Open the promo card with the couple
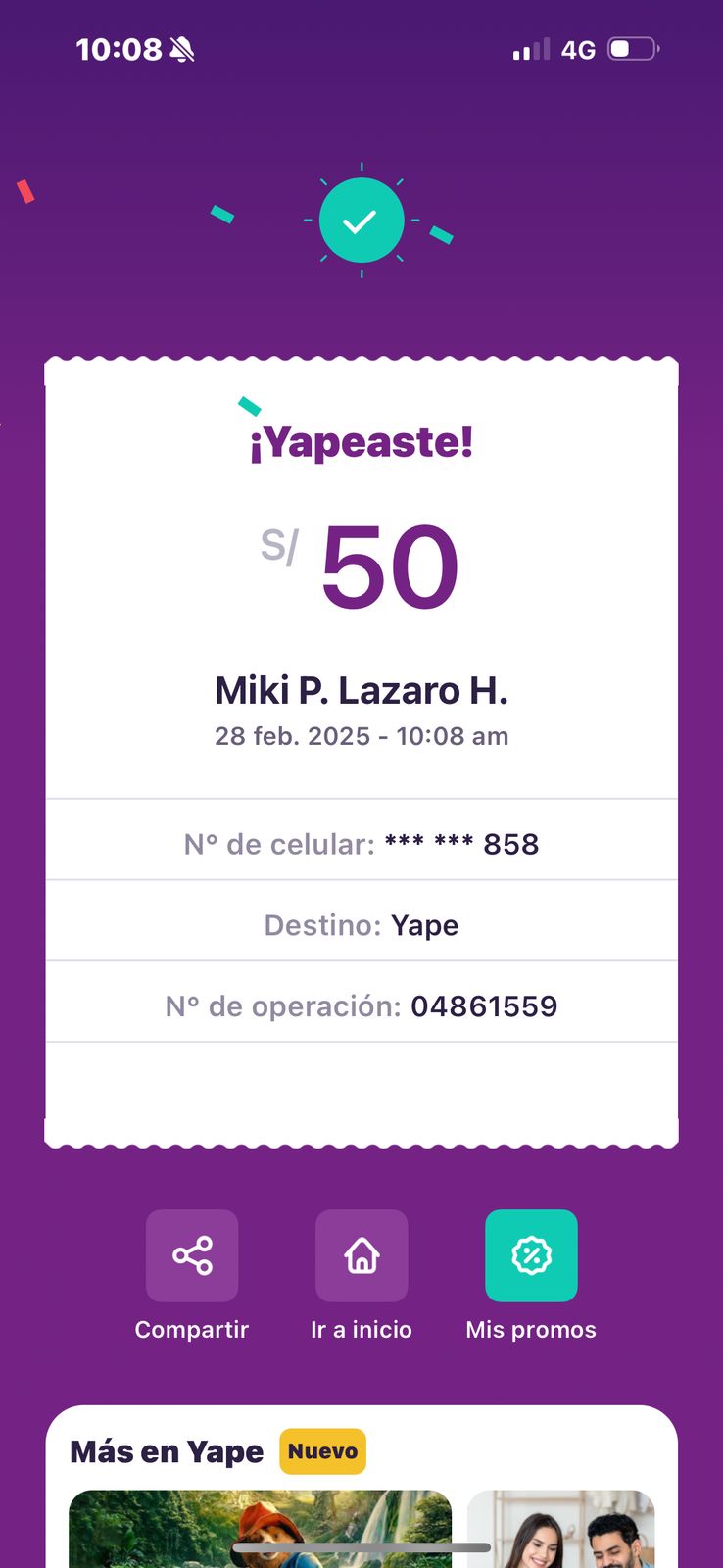The image size is (723, 1568). pos(560,1529)
